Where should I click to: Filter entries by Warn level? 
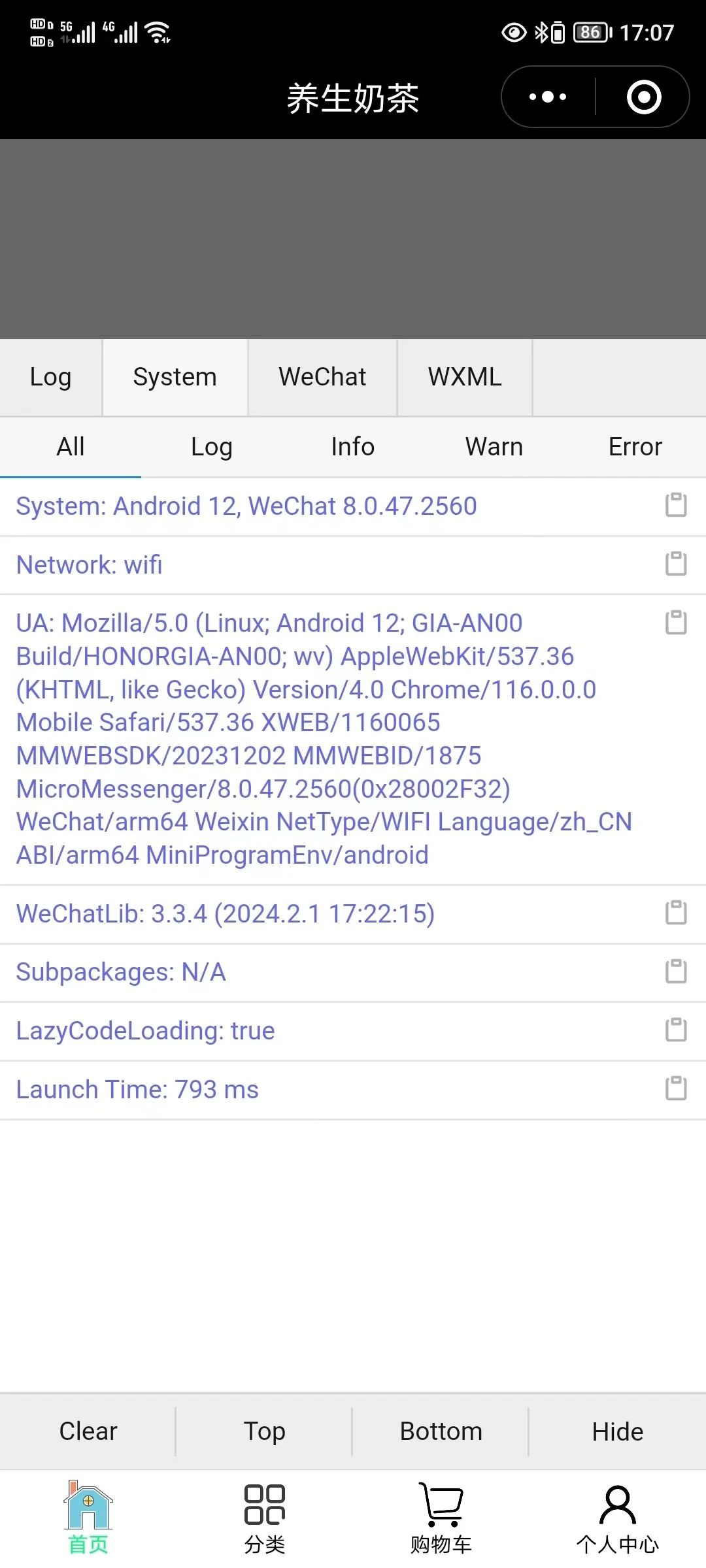pos(494,447)
